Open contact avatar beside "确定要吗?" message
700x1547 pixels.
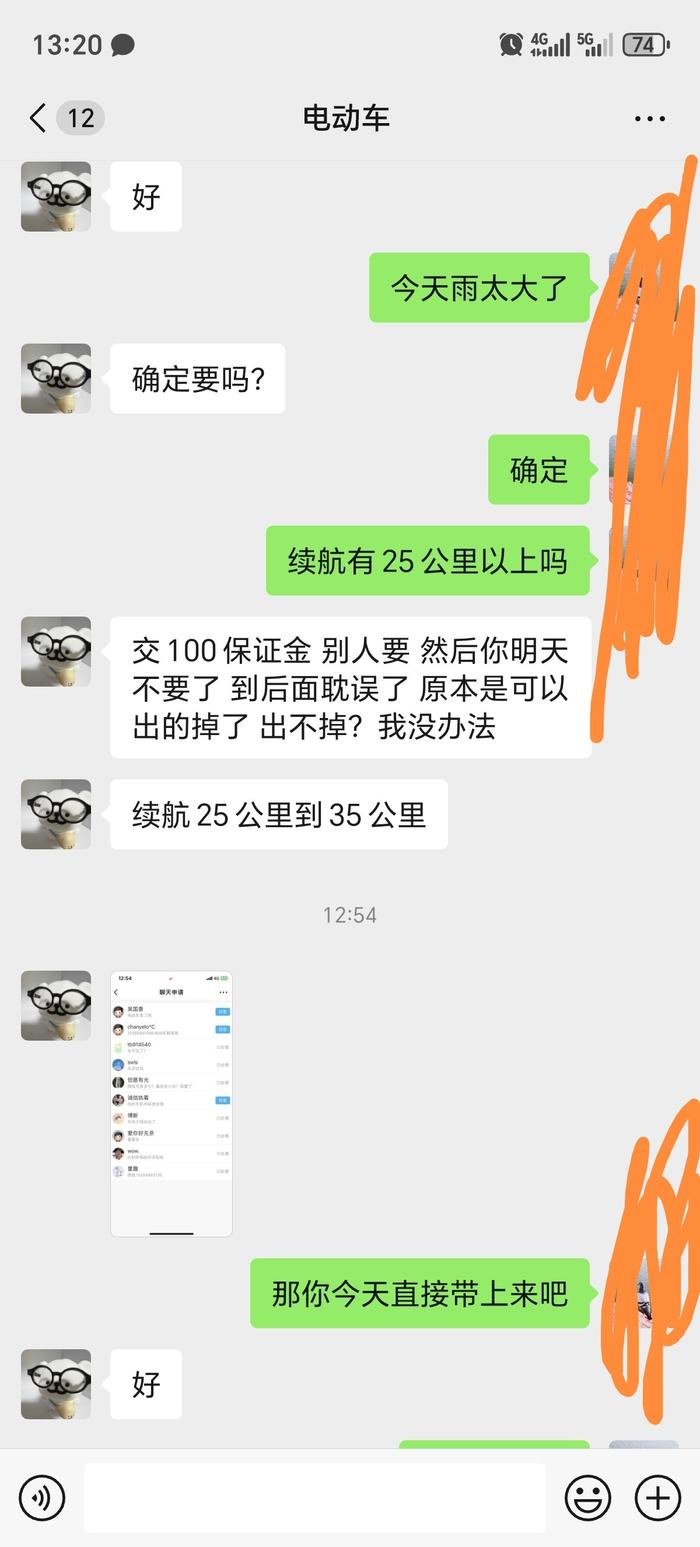[x=56, y=379]
